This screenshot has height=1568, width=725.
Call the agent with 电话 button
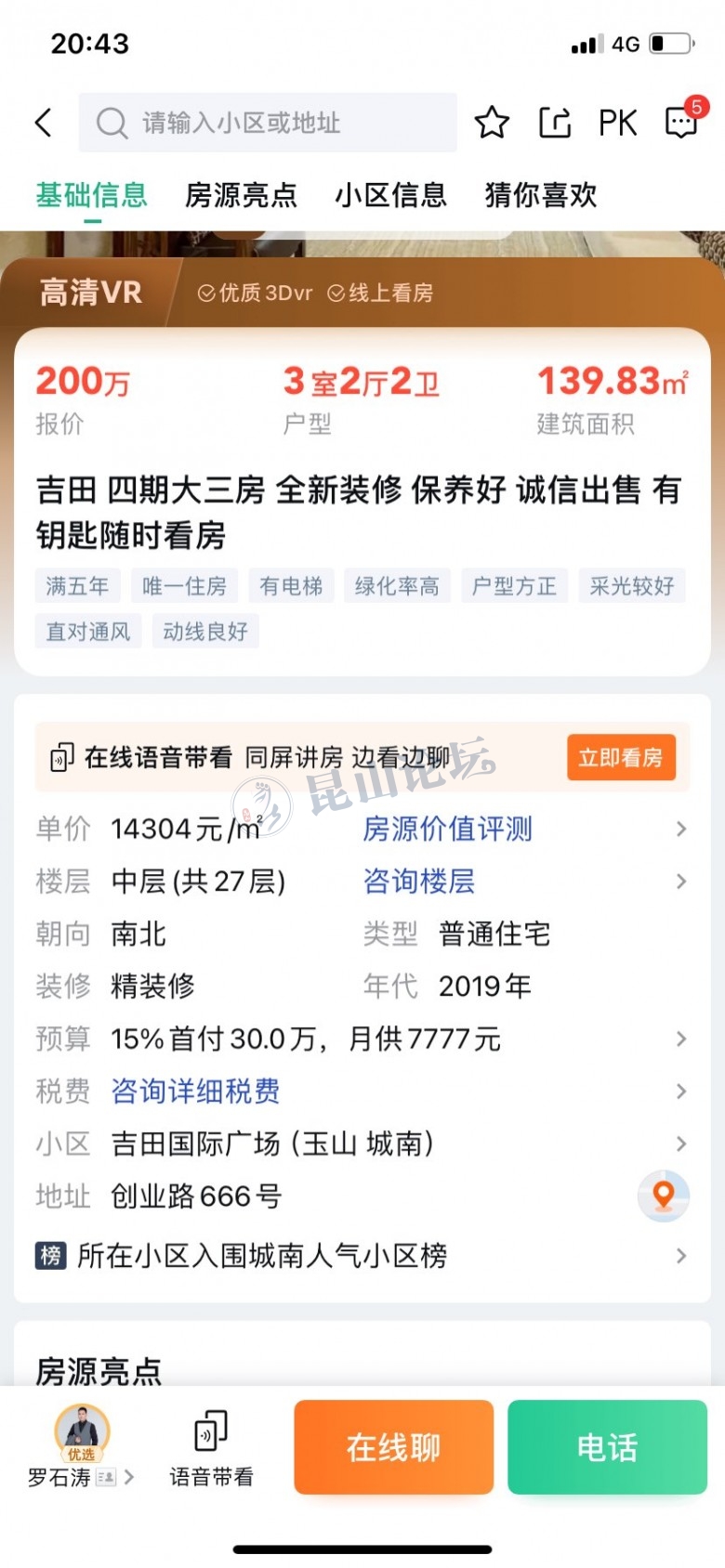[607, 1447]
